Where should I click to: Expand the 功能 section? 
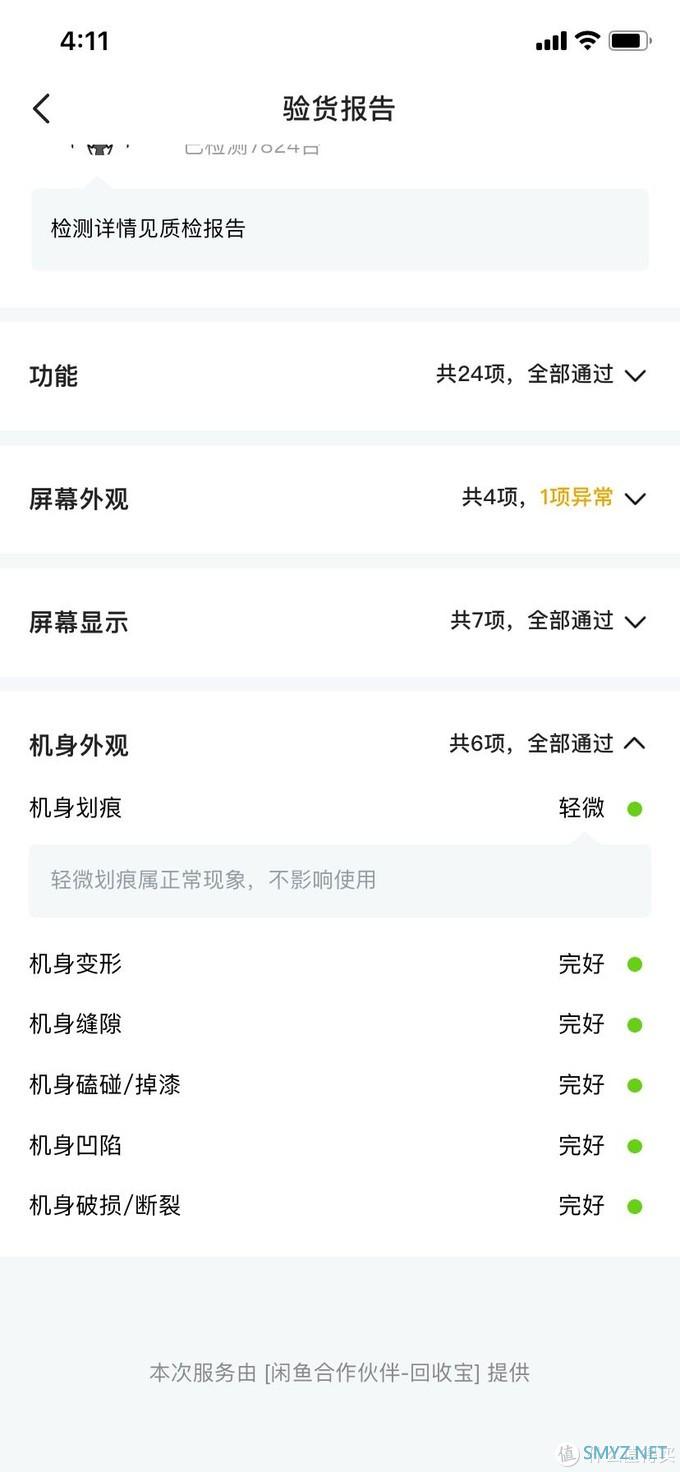(634, 376)
